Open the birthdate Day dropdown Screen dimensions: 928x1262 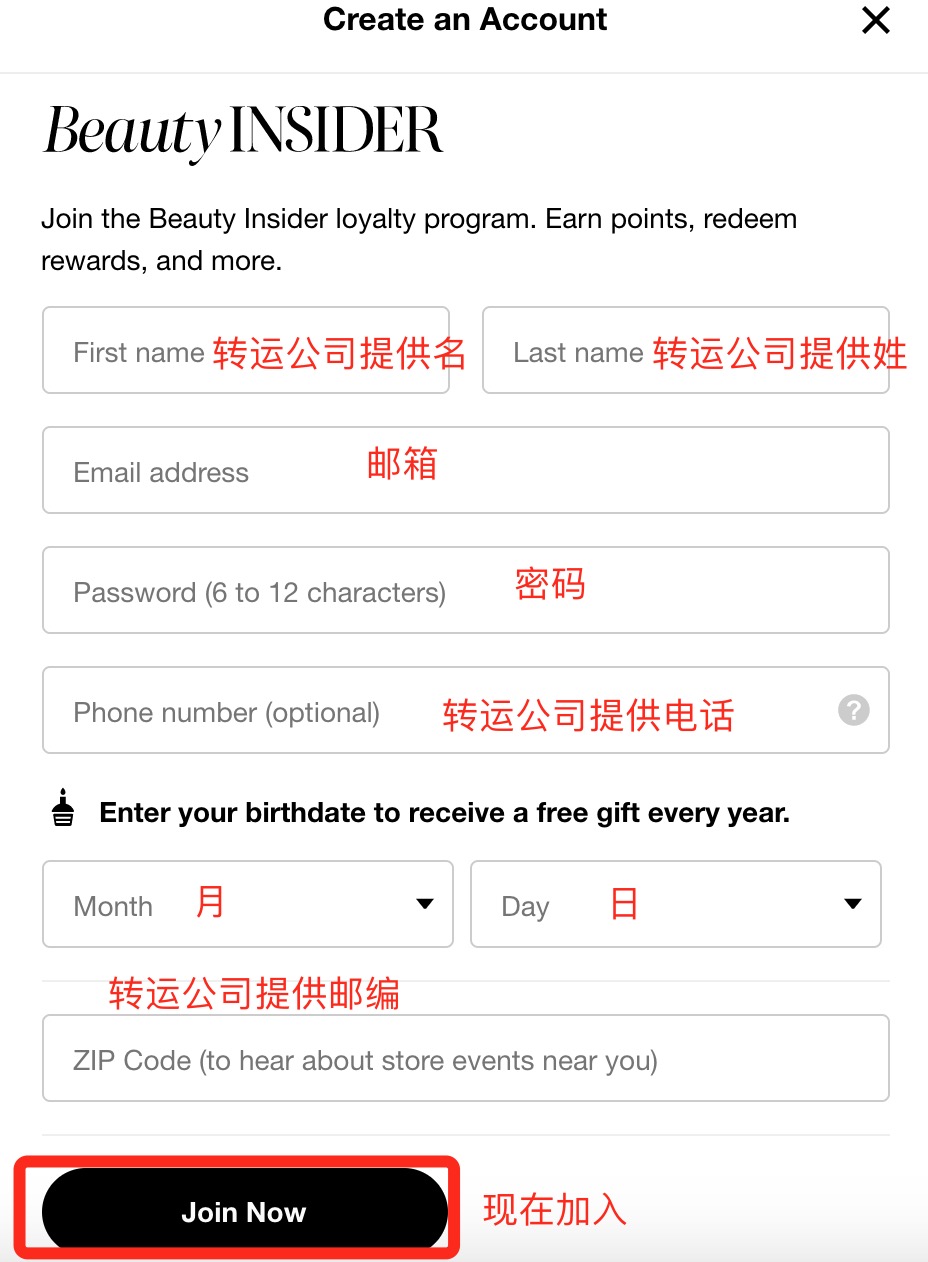(x=675, y=904)
